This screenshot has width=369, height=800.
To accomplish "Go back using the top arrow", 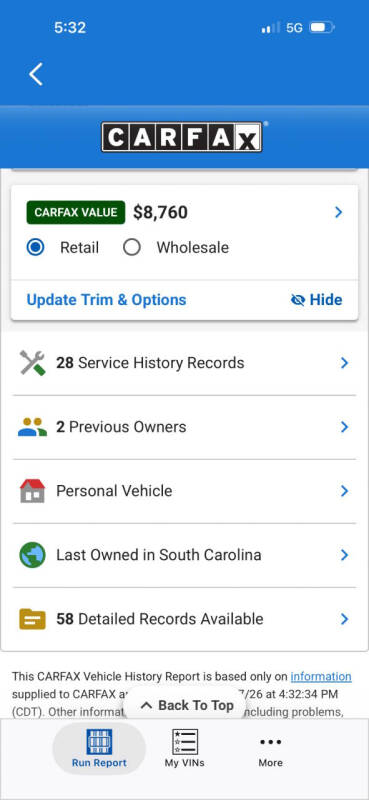I will (36, 74).
